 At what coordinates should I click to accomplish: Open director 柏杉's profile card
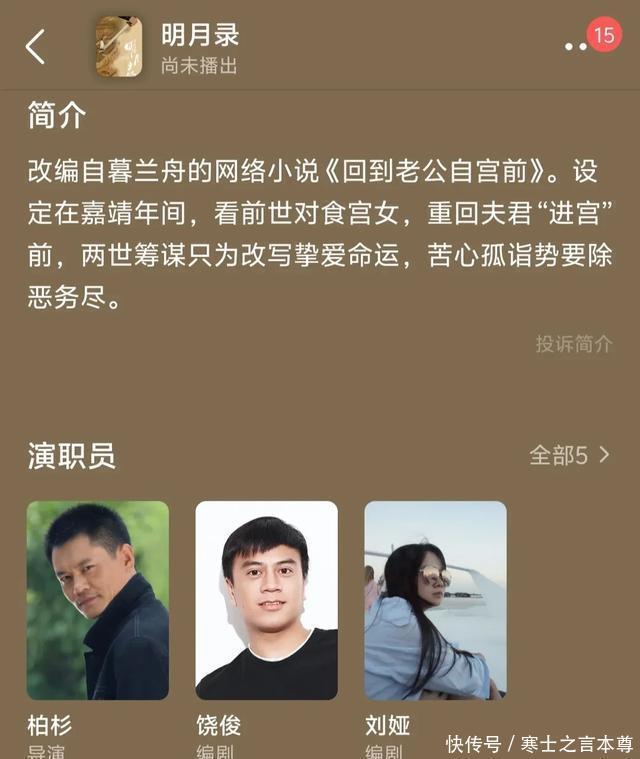pos(98,600)
